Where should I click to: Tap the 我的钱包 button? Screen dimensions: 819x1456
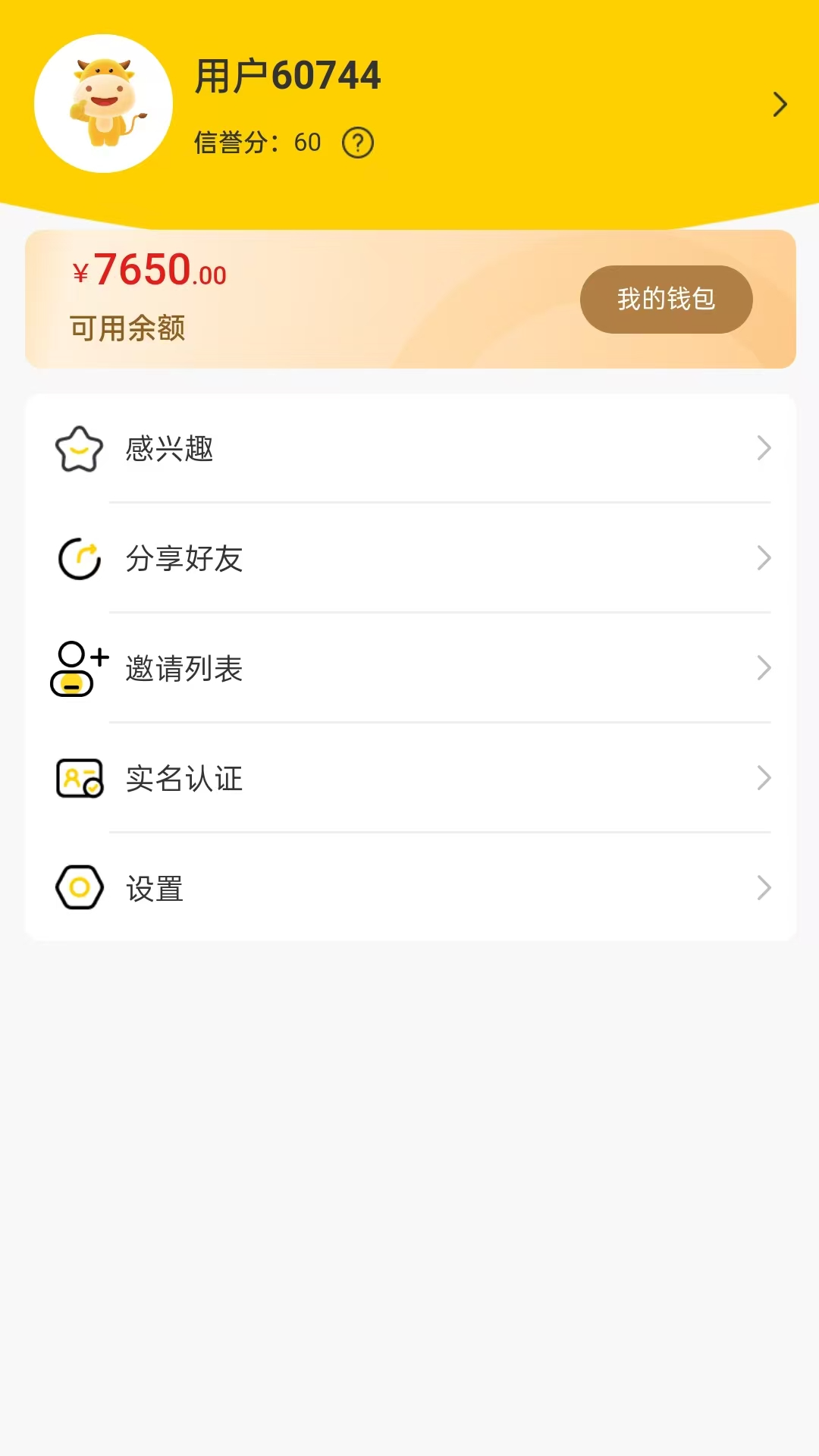pos(666,299)
